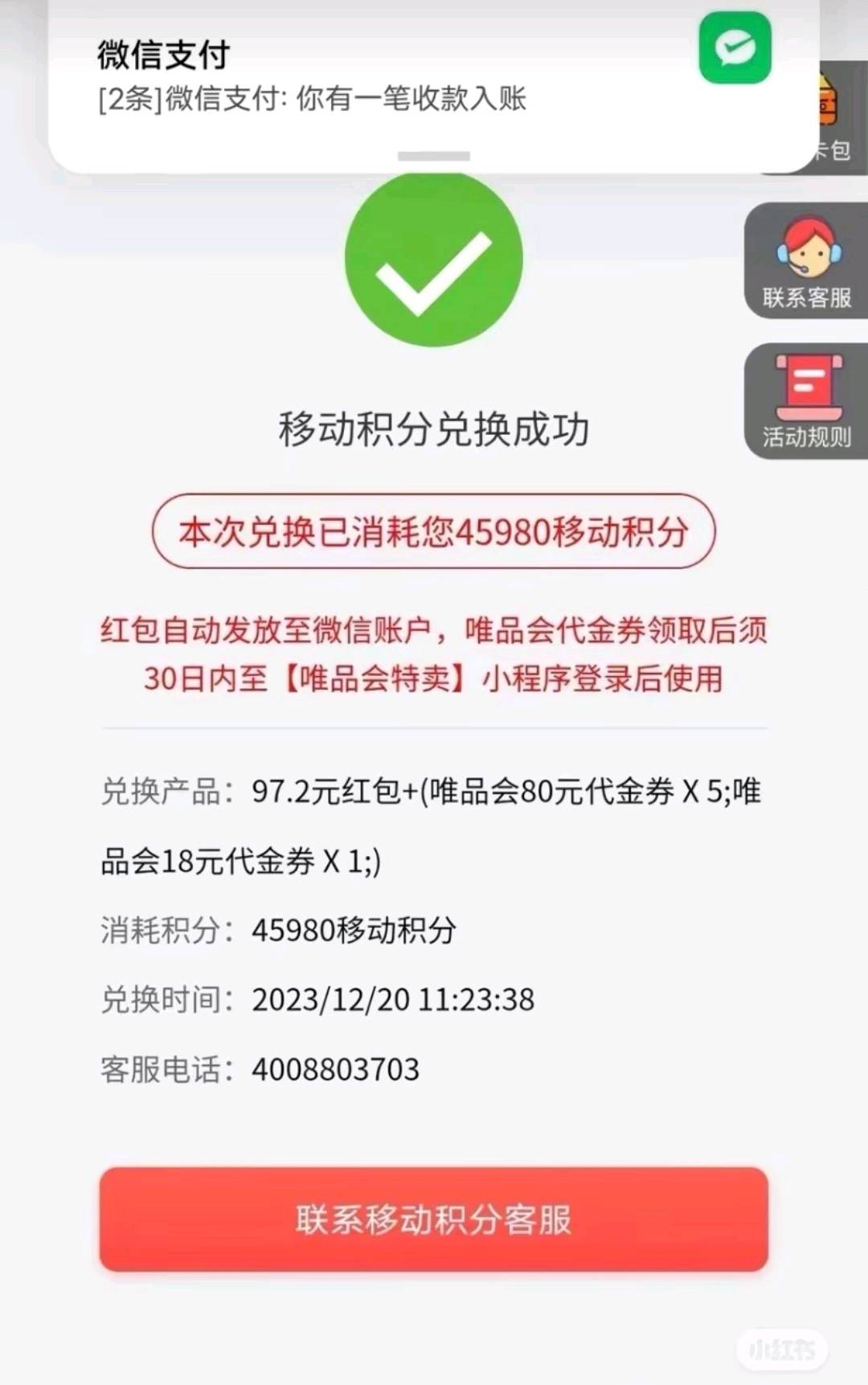Tap the 联系客服 floating side button
The height and width of the screenshot is (1385, 868).
(806, 261)
